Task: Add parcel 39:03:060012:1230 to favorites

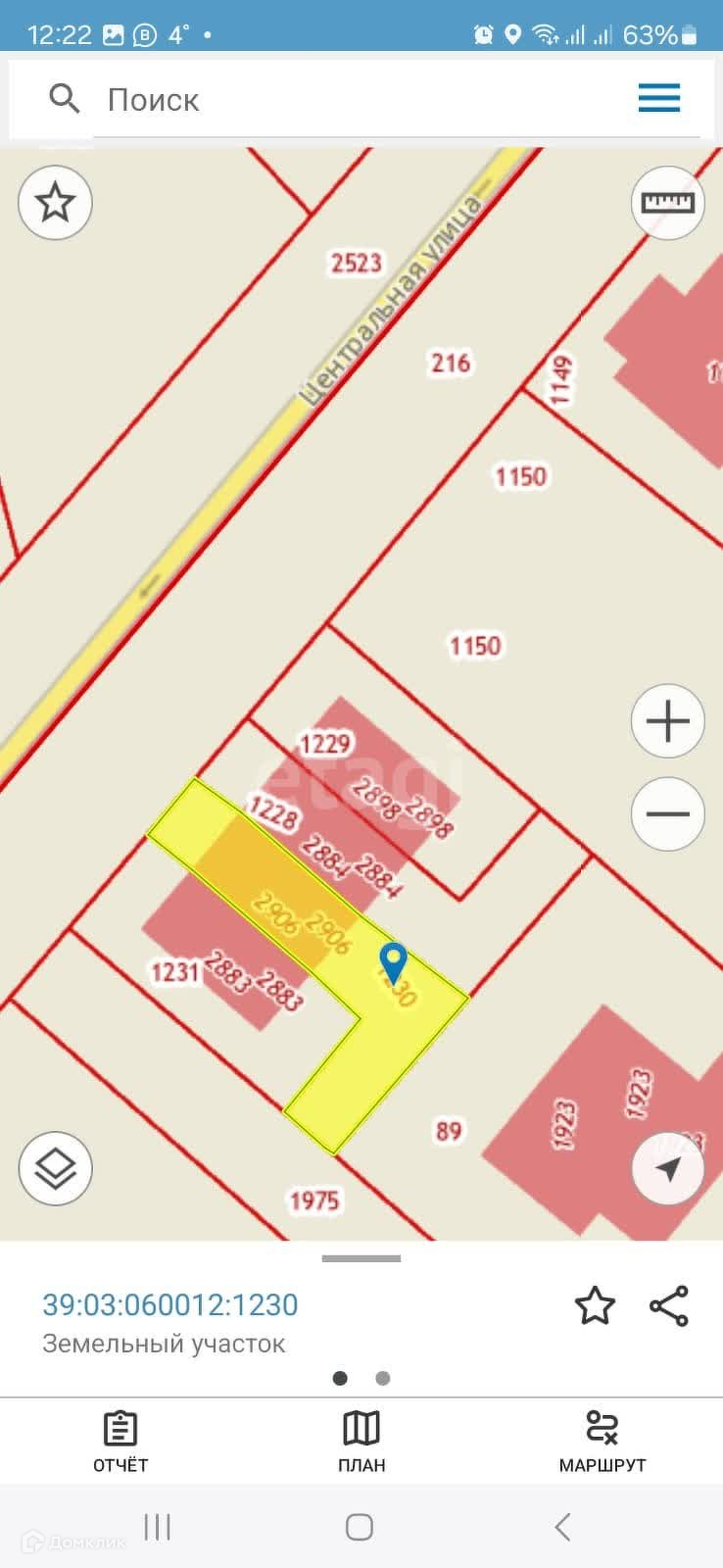Action: 595,1305
